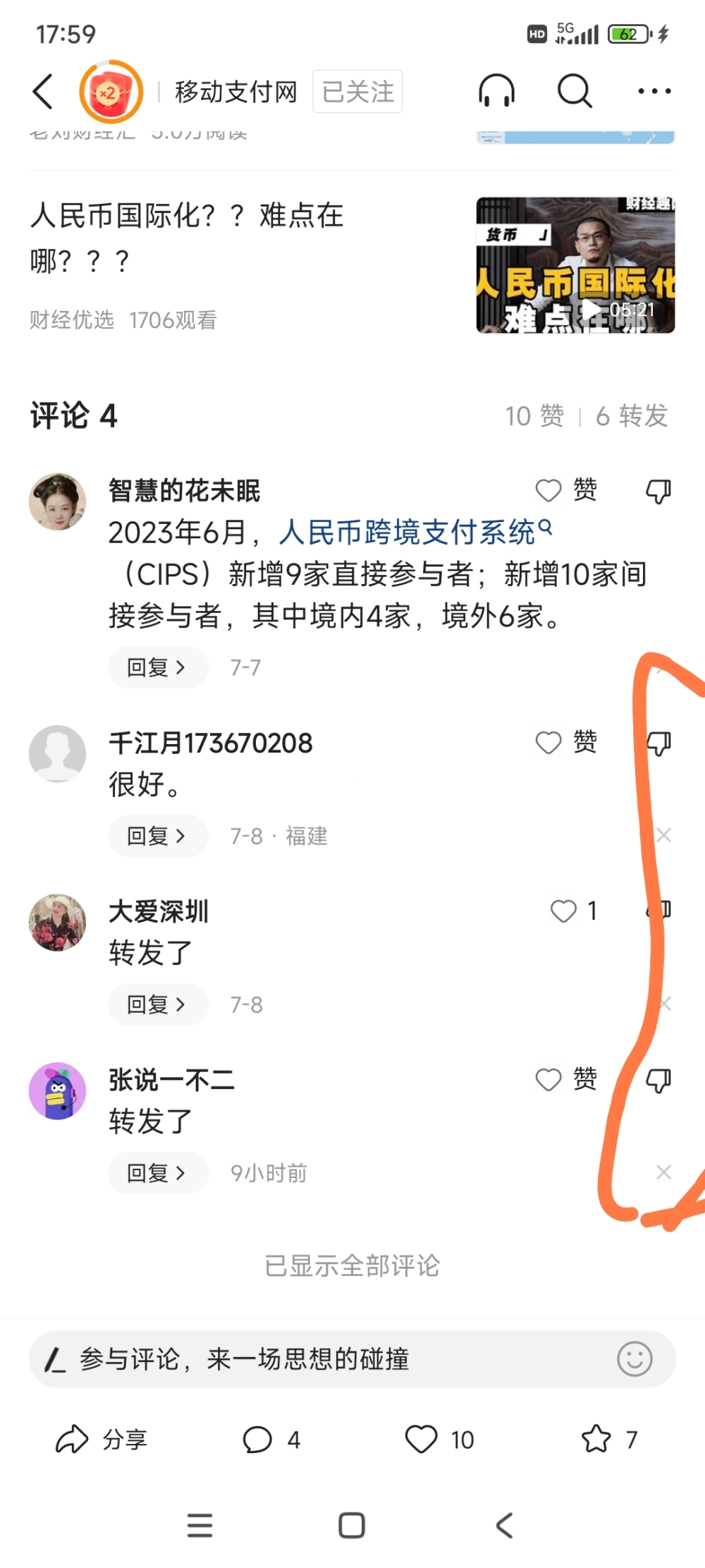Image resolution: width=705 pixels, height=1568 pixels.
Task: Reply to 智慧的花未眠's comment
Action: 157,667
